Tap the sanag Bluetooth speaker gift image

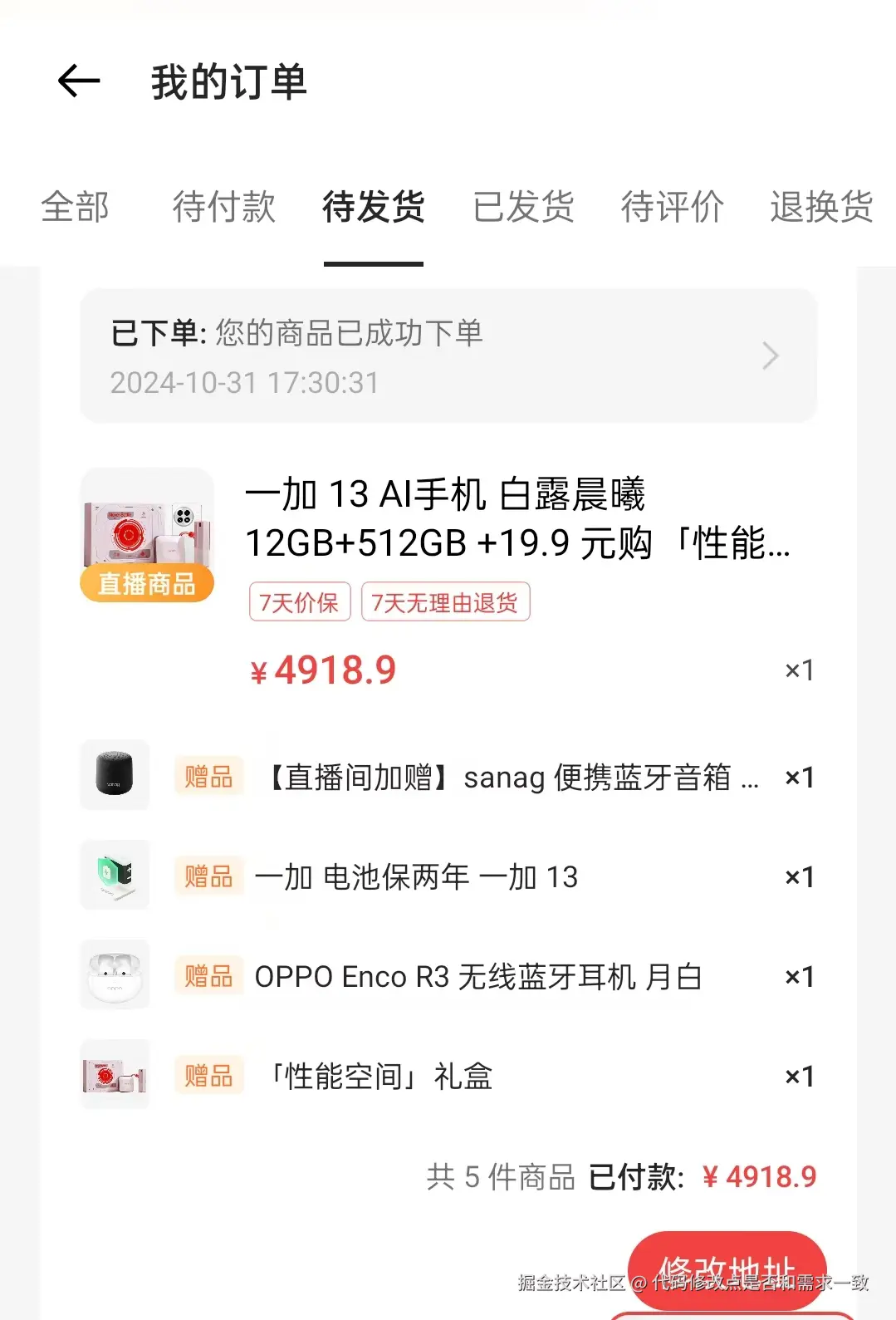coord(114,774)
